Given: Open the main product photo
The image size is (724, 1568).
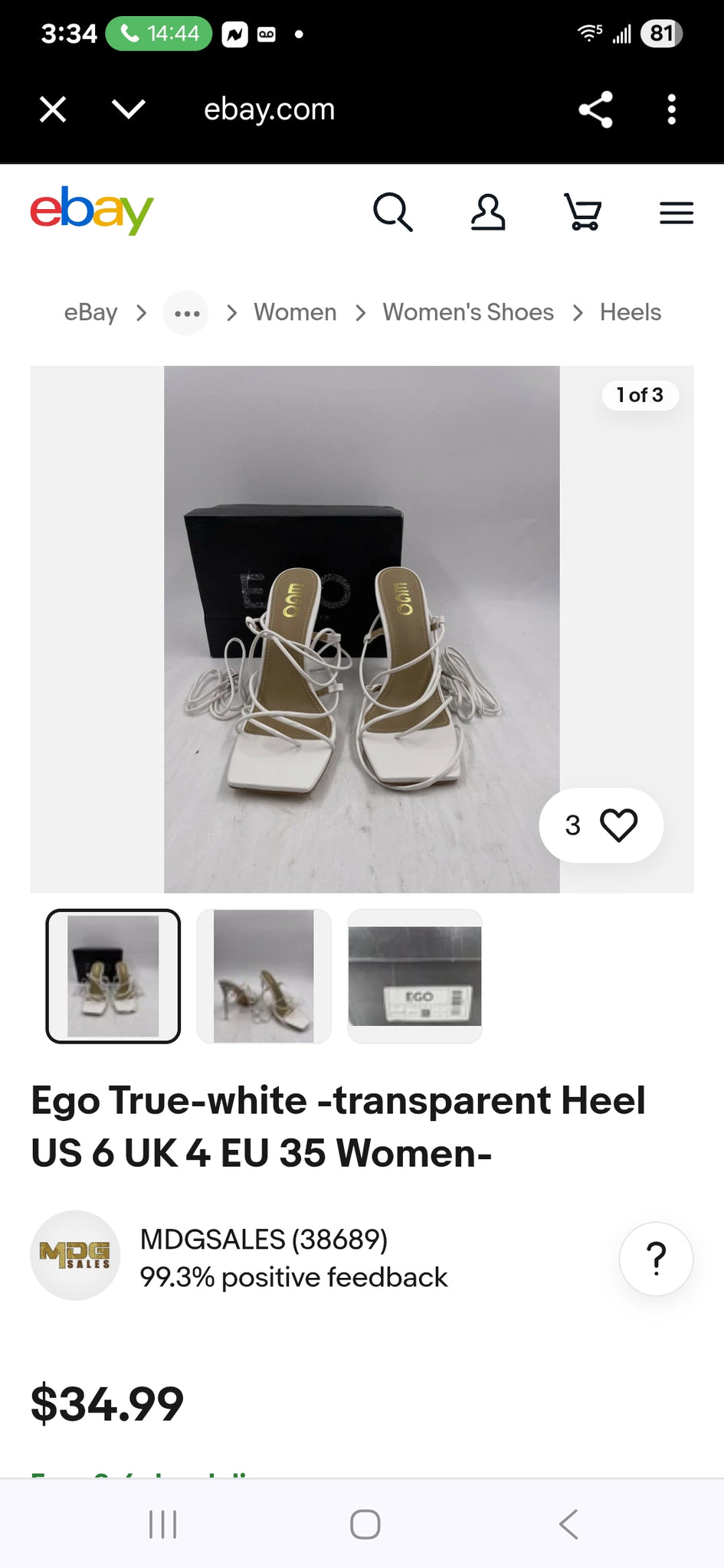Looking at the screenshot, I should (x=362, y=629).
